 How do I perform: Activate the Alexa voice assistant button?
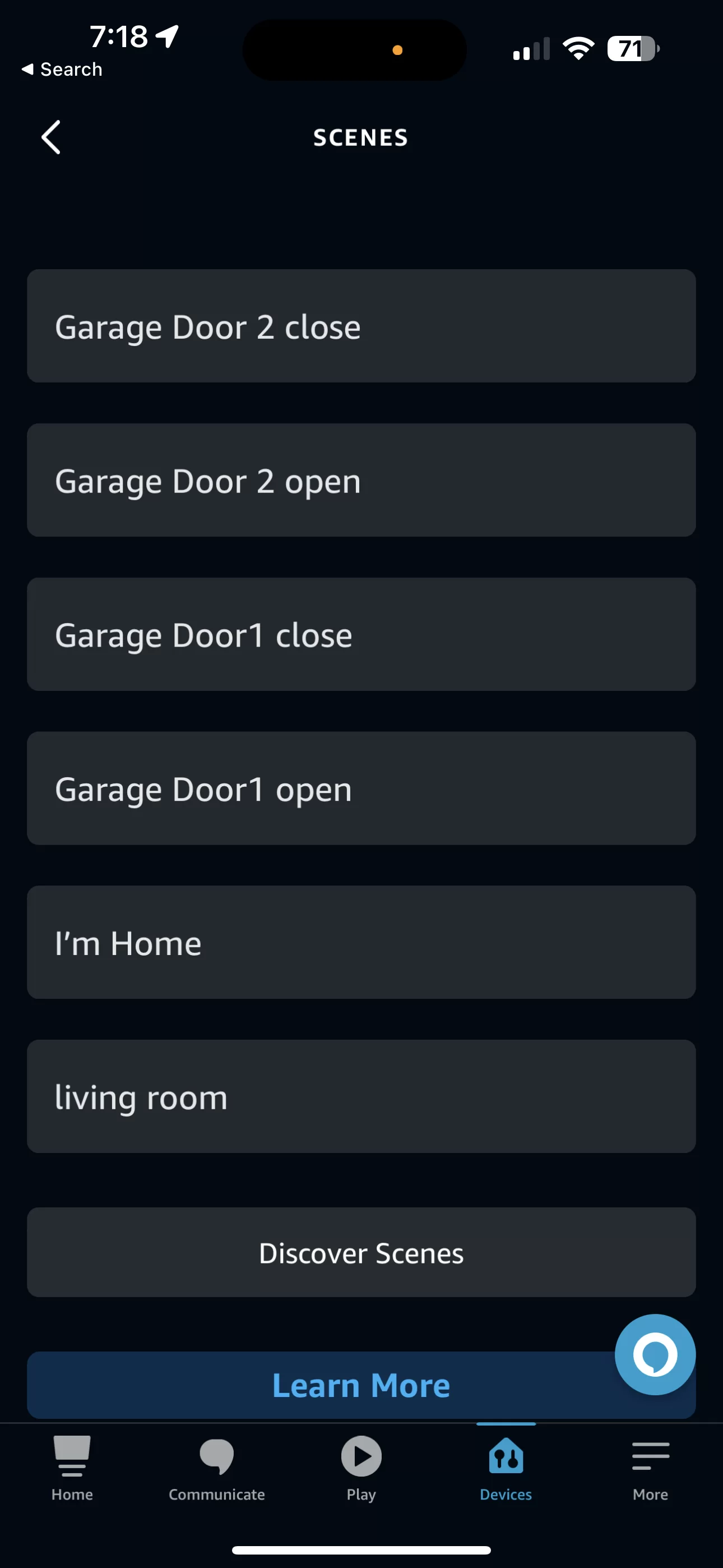coord(655,1354)
